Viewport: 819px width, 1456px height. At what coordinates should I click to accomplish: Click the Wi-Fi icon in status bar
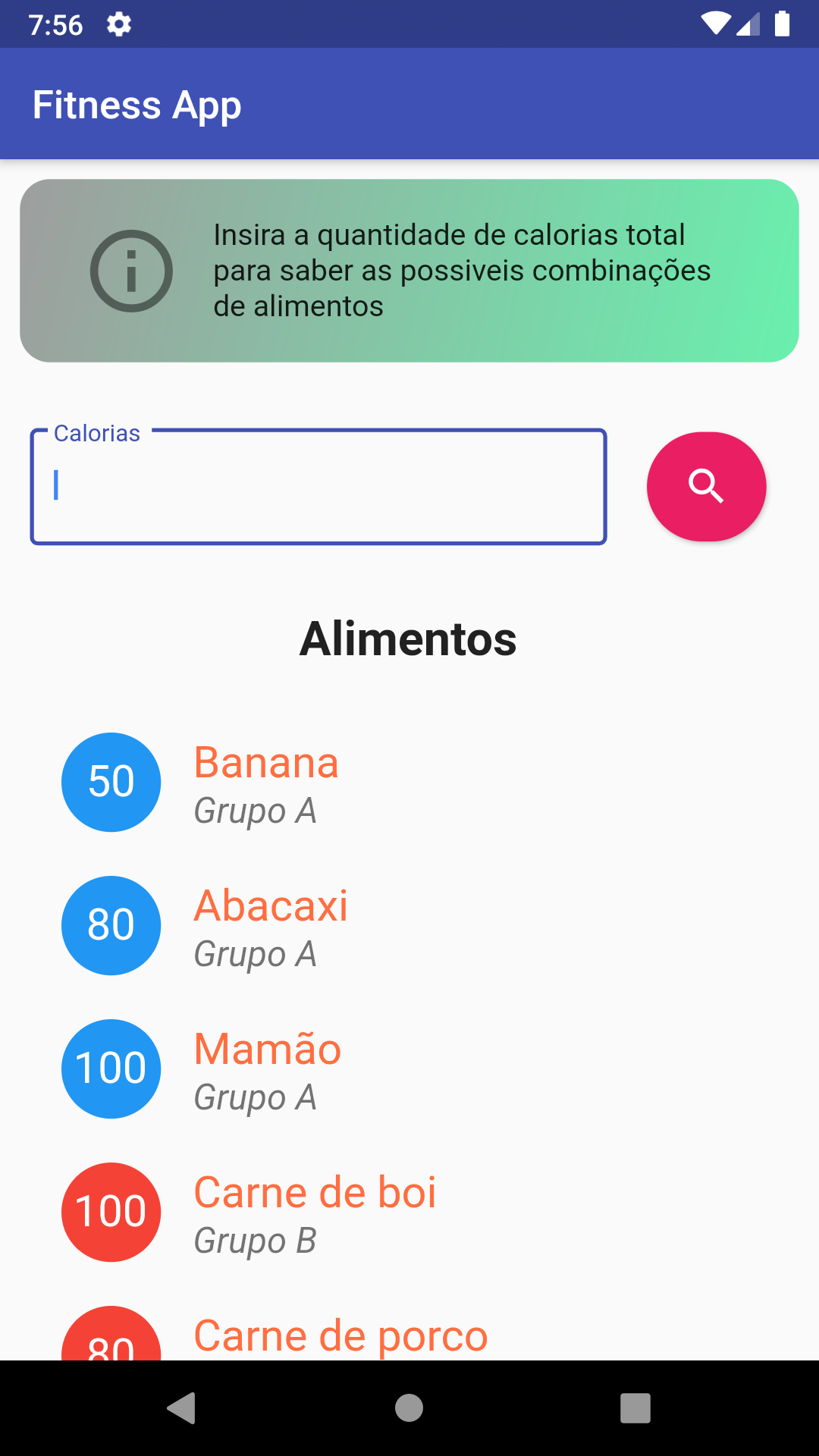pyautogui.click(x=717, y=24)
